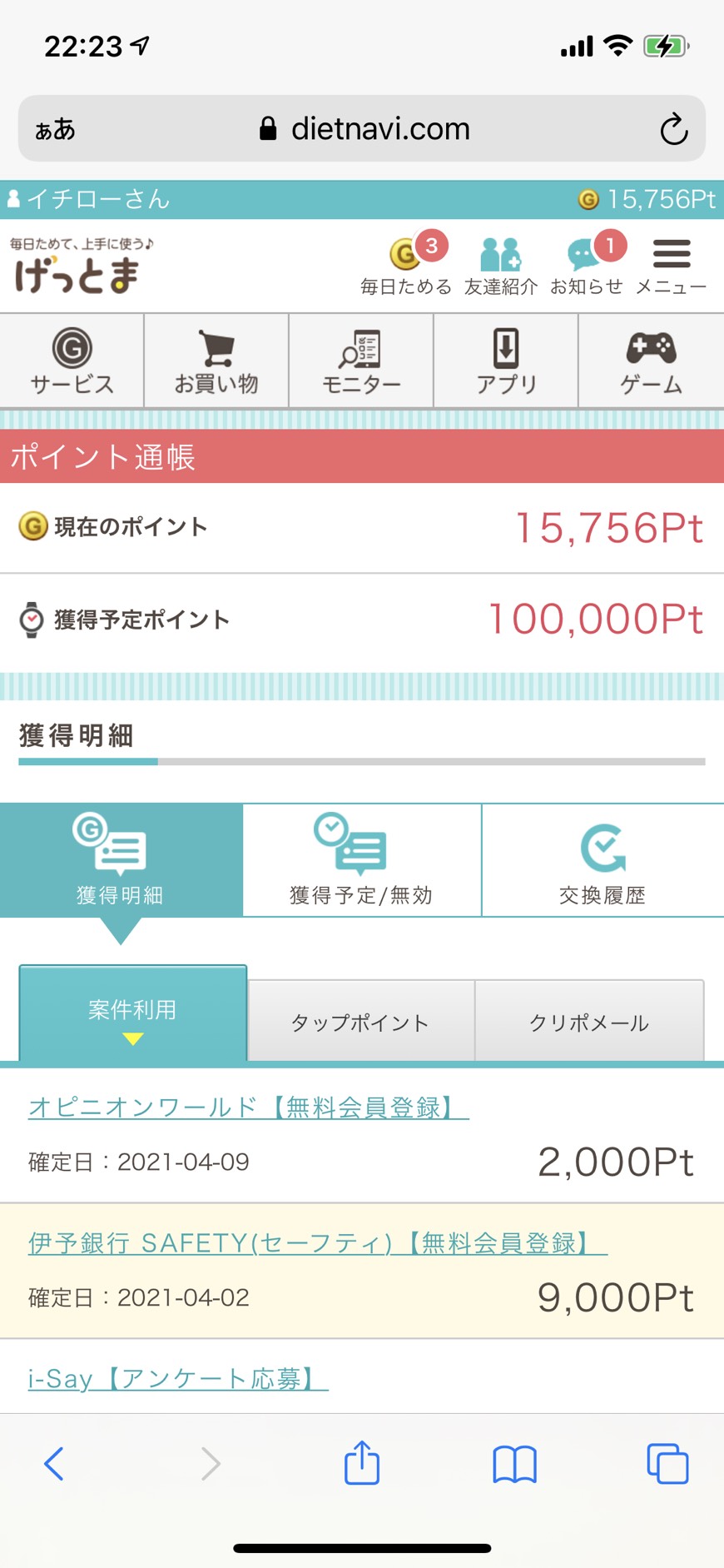Tap the Safari share button
The width and height of the screenshot is (724, 1568).
coord(362,1462)
